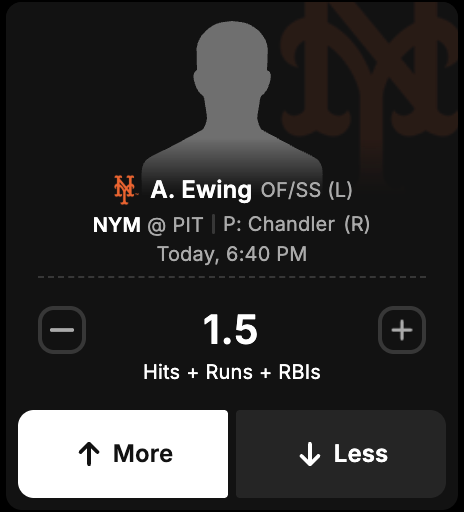
Task: Open A. Ewing's player card details
Action: pos(201,190)
